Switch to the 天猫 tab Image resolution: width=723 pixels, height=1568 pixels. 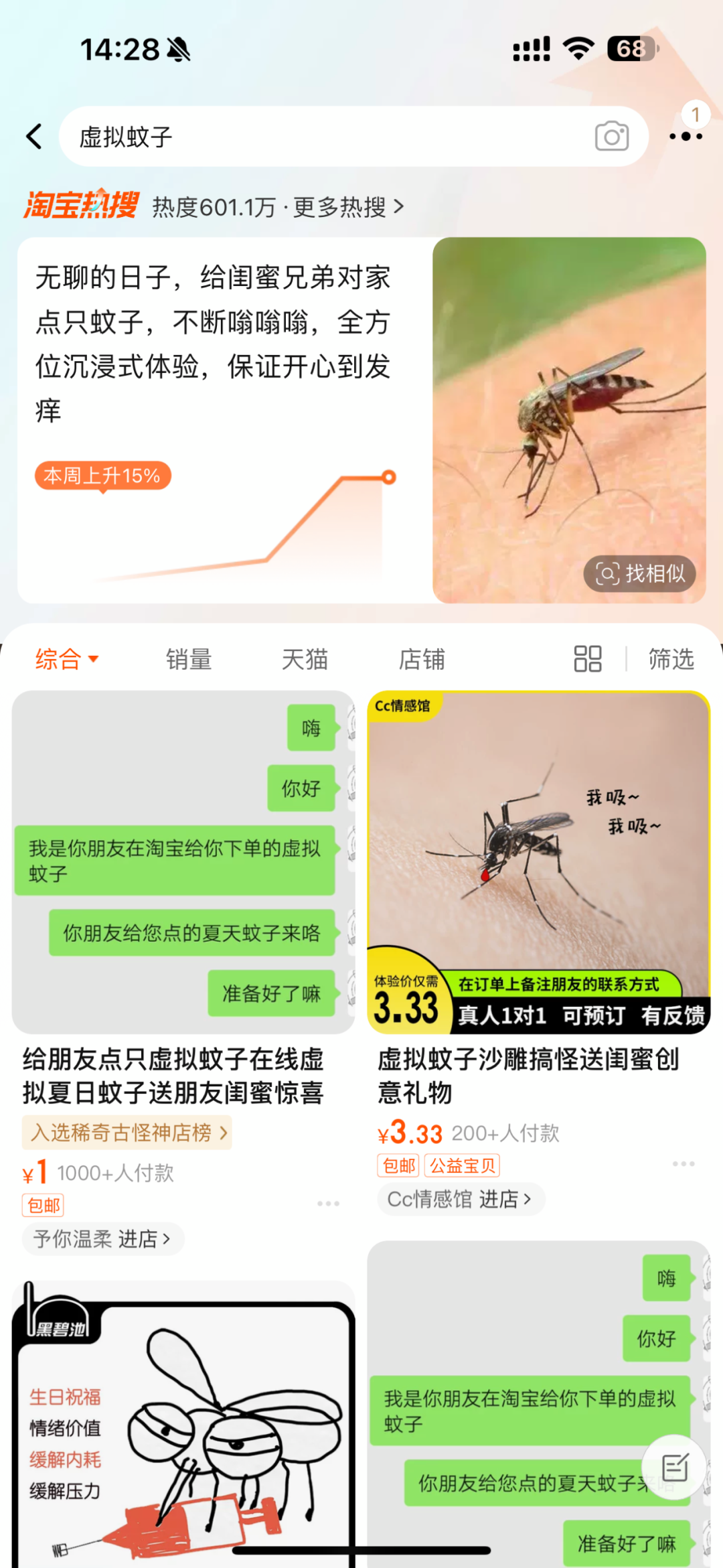pos(305,659)
